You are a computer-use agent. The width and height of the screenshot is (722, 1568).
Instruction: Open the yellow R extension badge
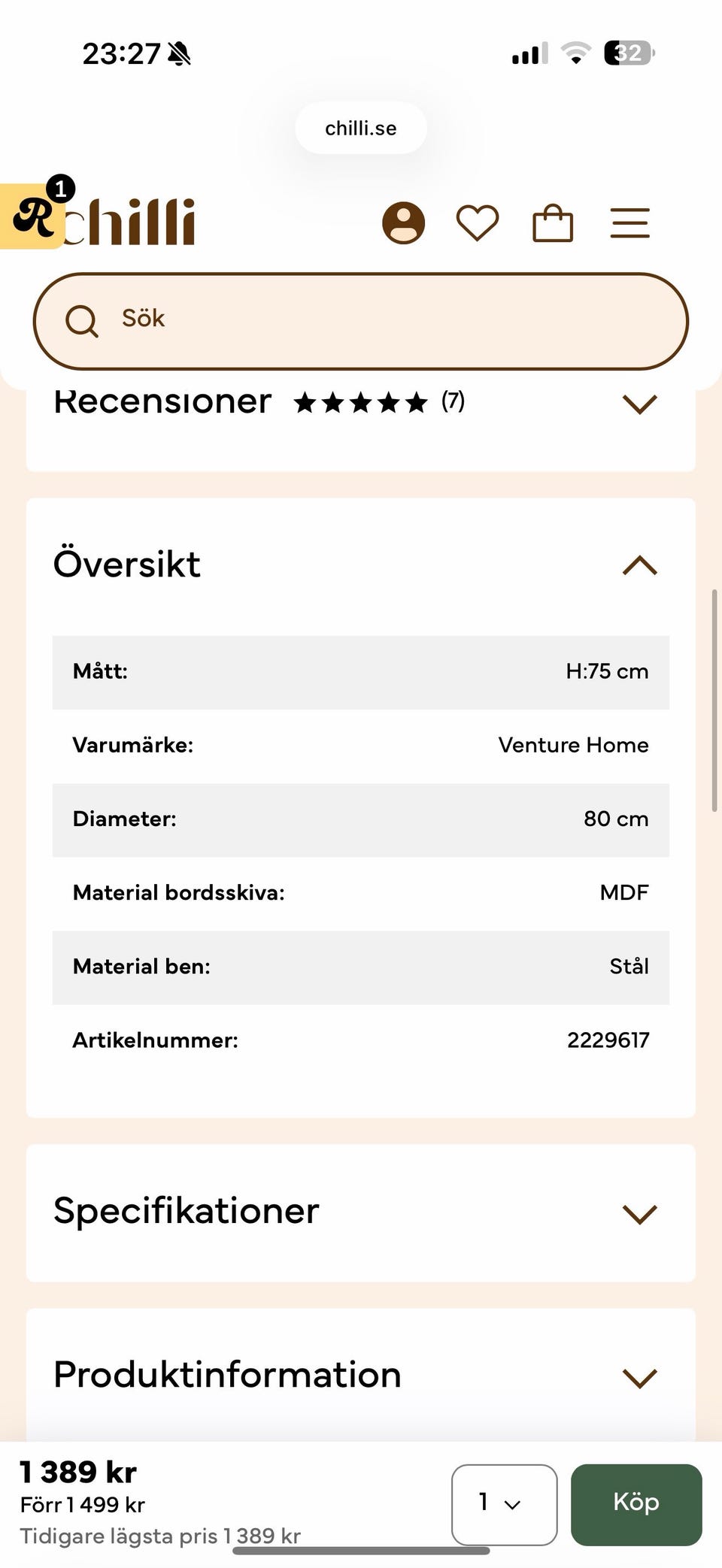click(33, 216)
